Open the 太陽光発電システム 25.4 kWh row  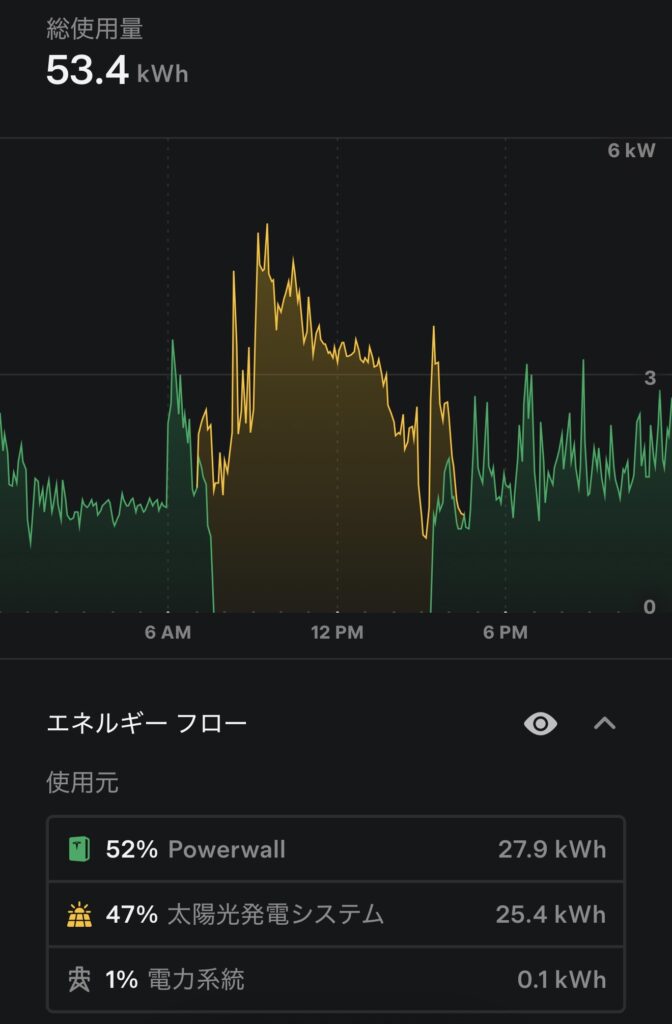(x=336, y=914)
